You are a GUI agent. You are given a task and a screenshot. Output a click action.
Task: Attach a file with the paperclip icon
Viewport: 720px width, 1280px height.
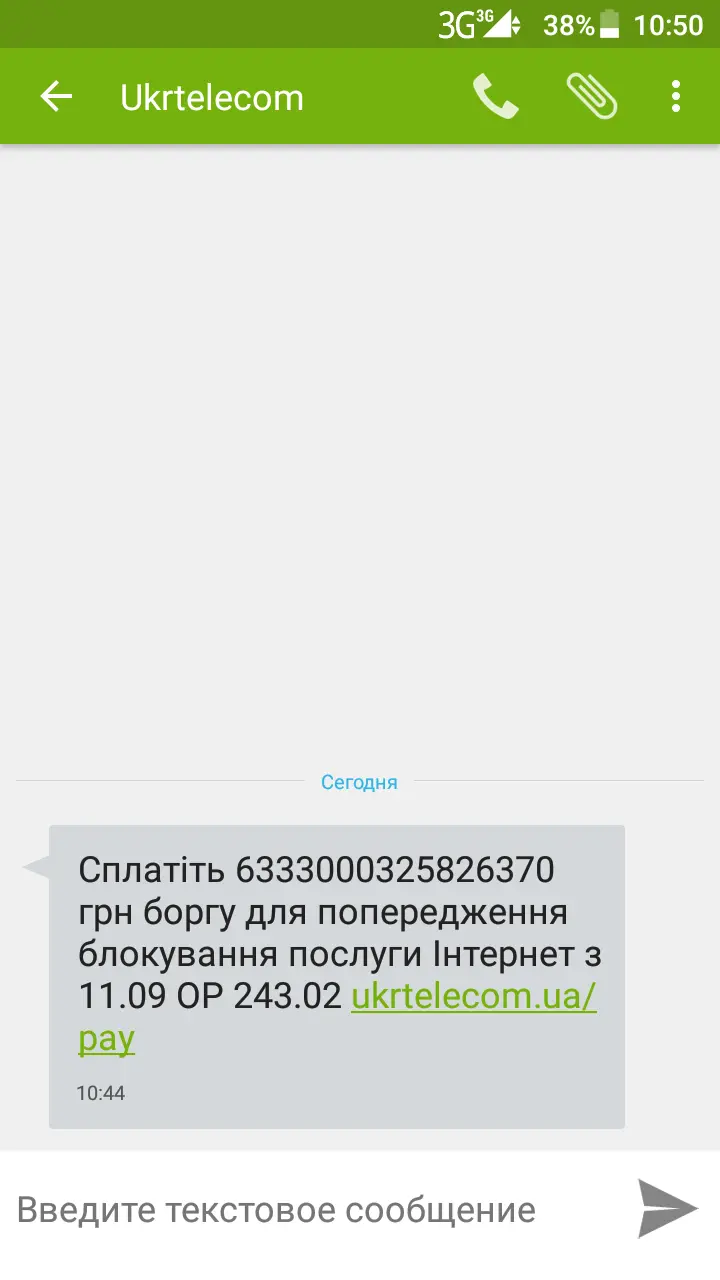click(591, 97)
